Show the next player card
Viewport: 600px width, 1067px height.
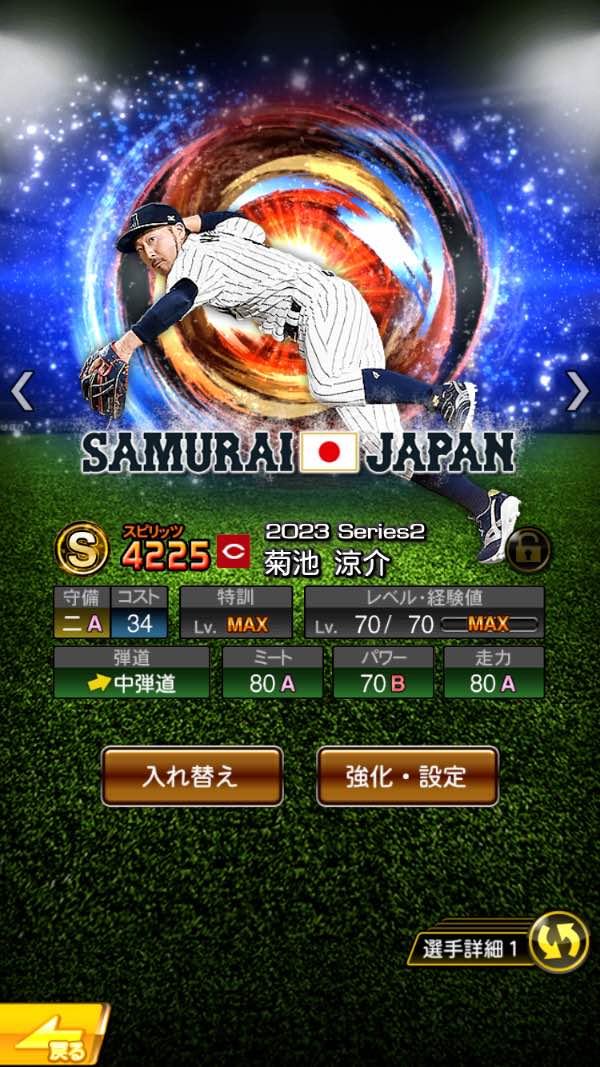tap(578, 392)
